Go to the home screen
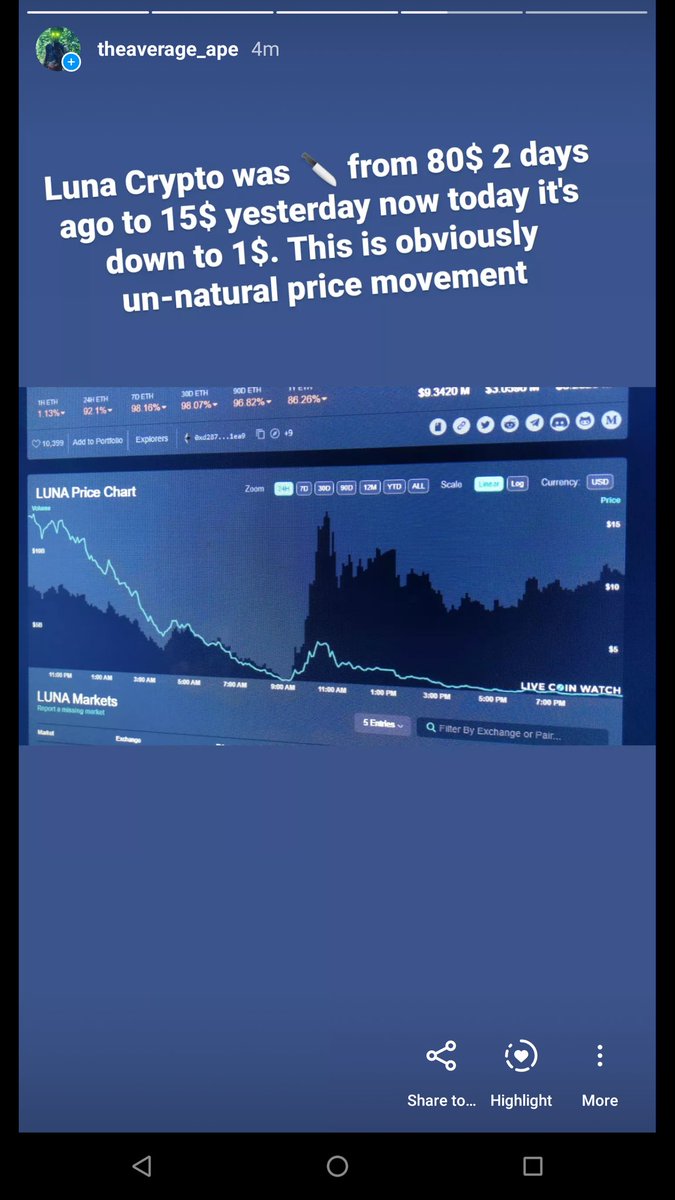The width and height of the screenshot is (675, 1200). point(337,1166)
